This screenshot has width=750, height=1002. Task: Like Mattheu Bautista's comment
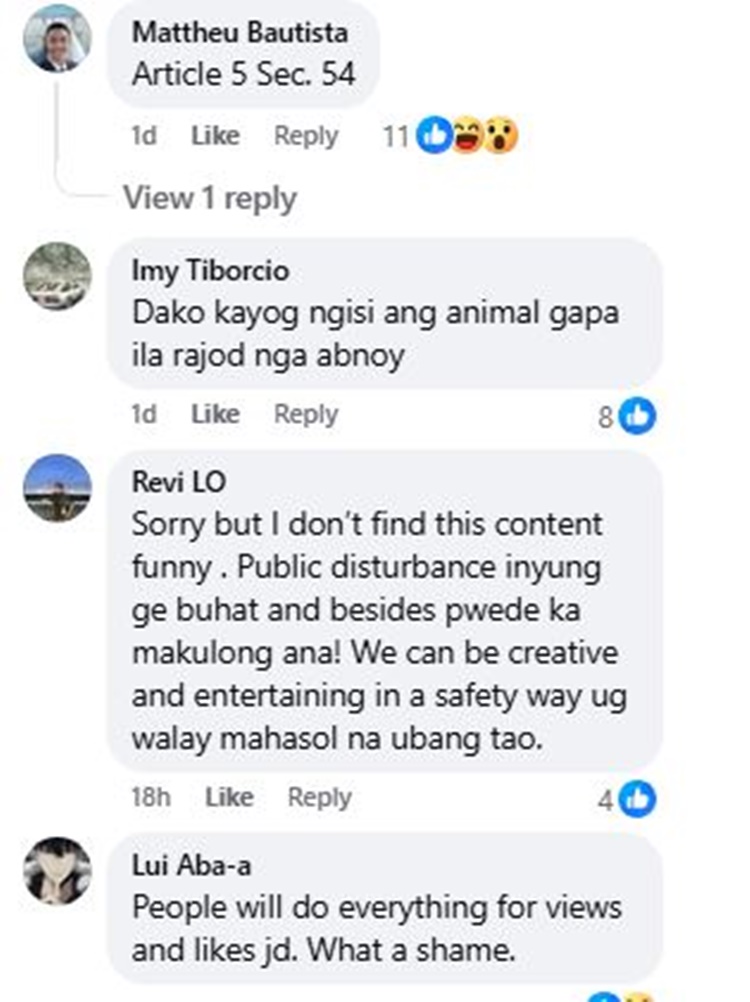215,135
